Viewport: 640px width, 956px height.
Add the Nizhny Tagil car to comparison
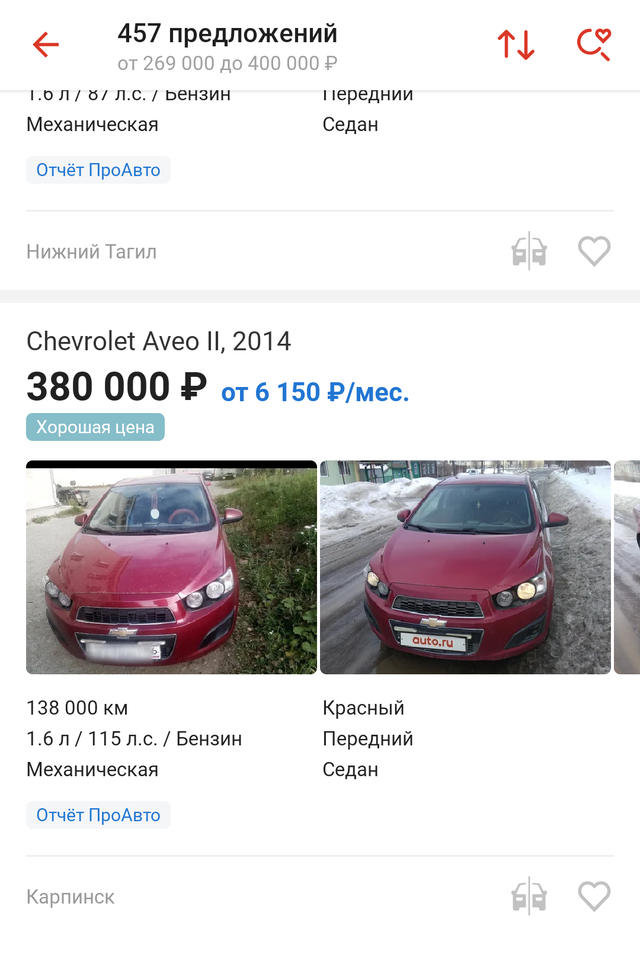pos(529,251)
